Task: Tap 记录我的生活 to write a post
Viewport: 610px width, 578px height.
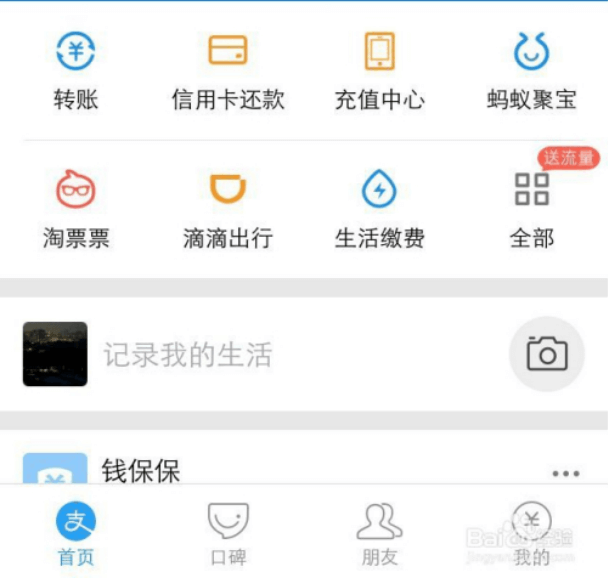Action: point(188,355)
